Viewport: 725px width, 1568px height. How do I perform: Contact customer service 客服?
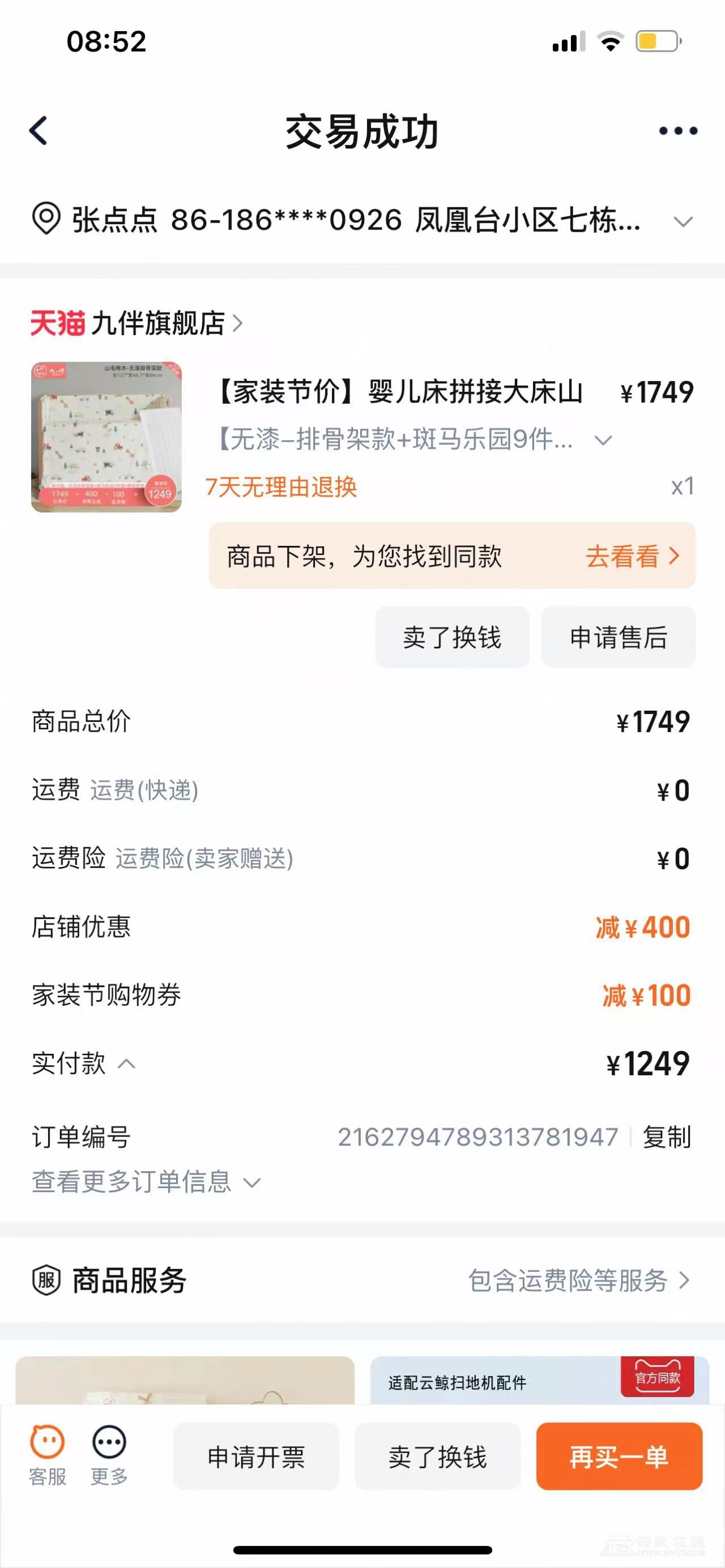(x=48, y=1456)
